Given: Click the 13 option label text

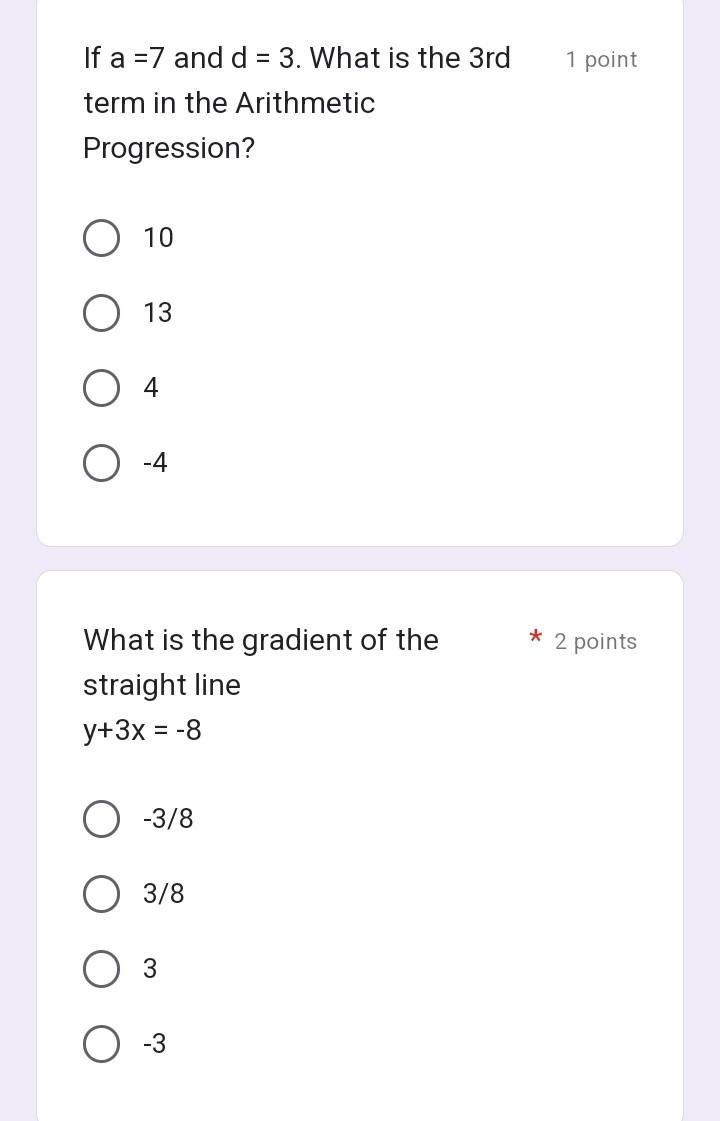Looking at the screenshot, I should [158, 313].
